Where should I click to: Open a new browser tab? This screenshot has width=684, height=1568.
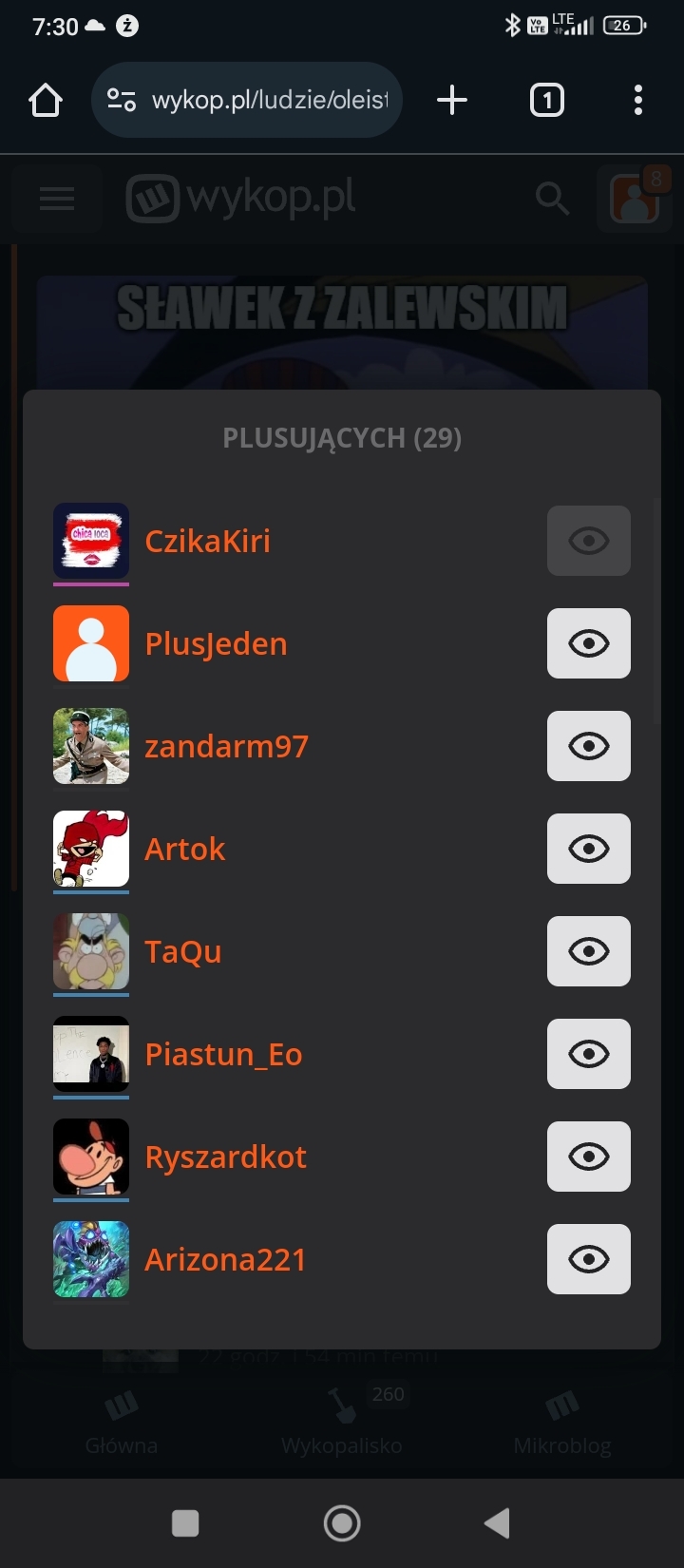452,100
